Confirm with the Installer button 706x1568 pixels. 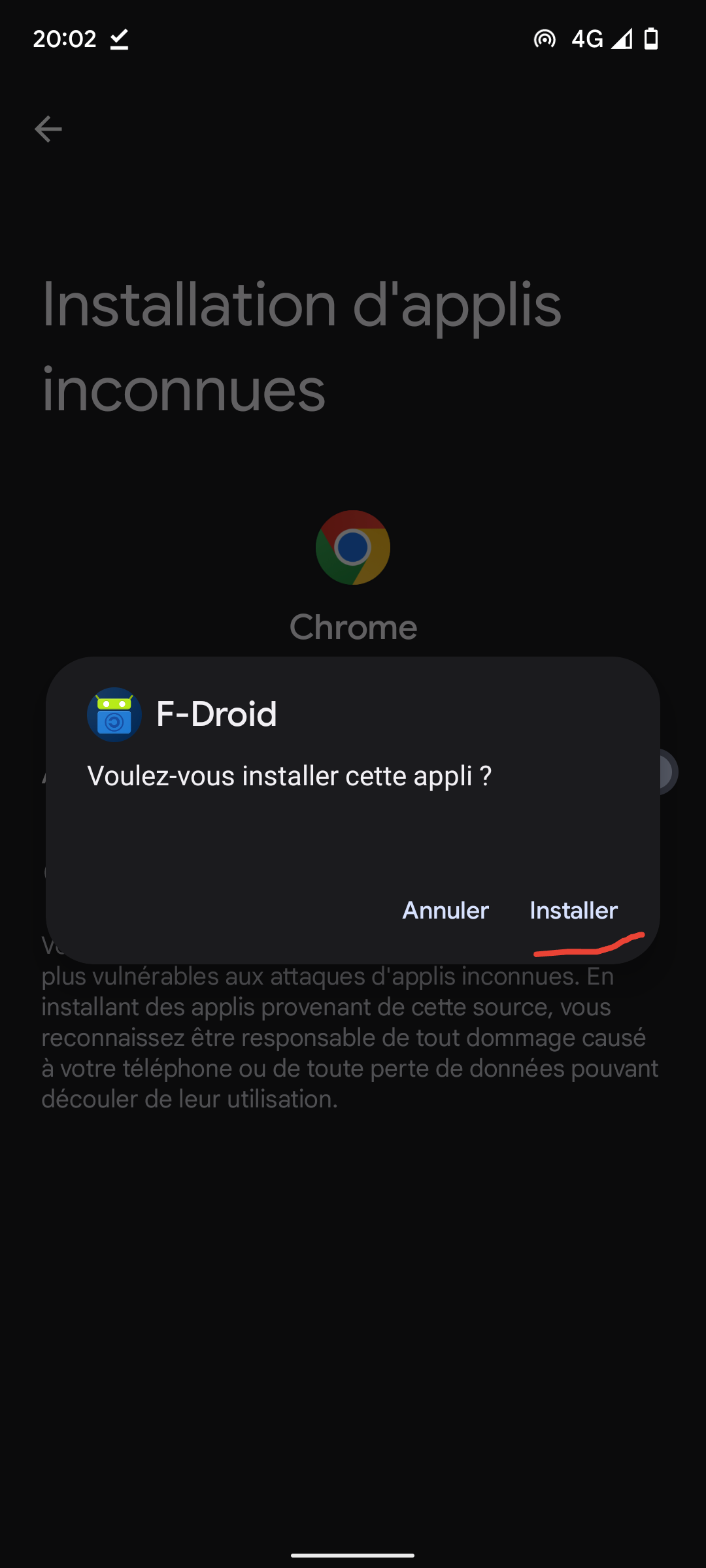[x=573, y=910]
